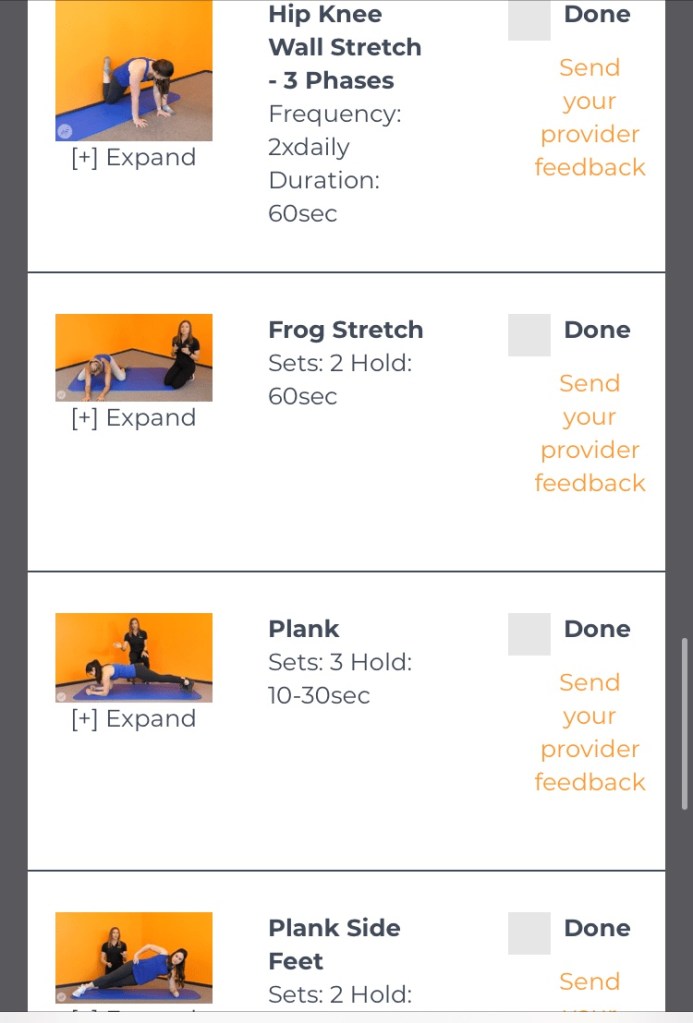This screenshot has height=1023, width=693.
Task: Check off Frog Stretch as done
Action: click(x=529, y=335)
